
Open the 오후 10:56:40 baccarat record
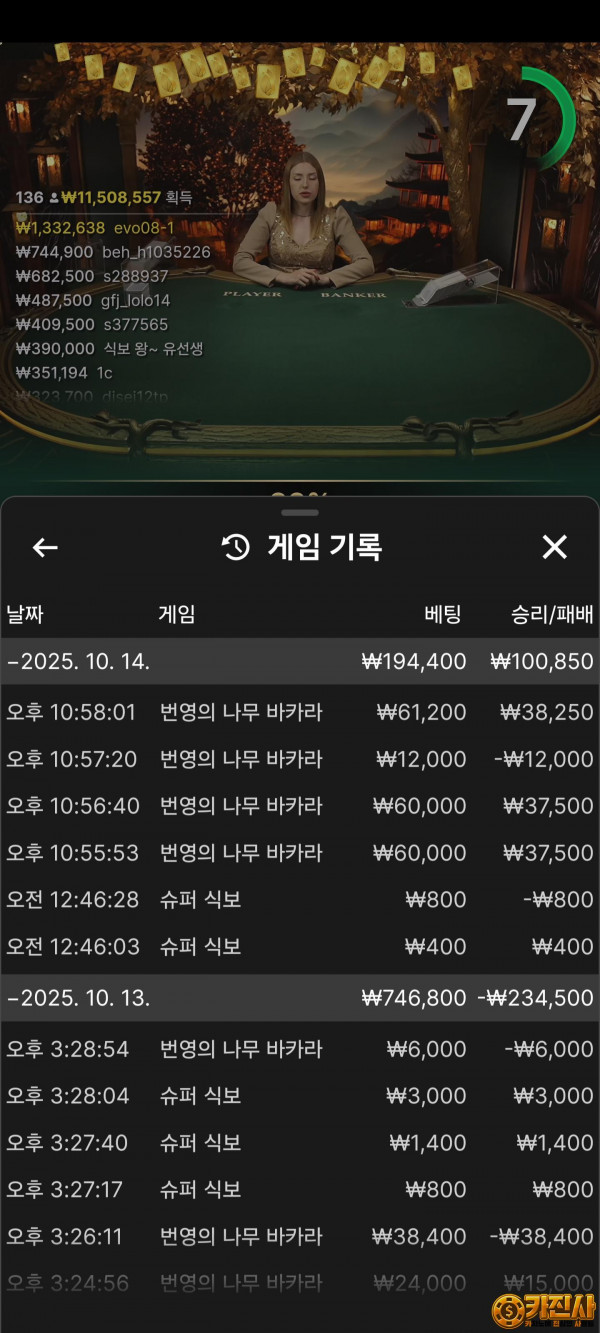pyautogui.click(x=300, y=806)
